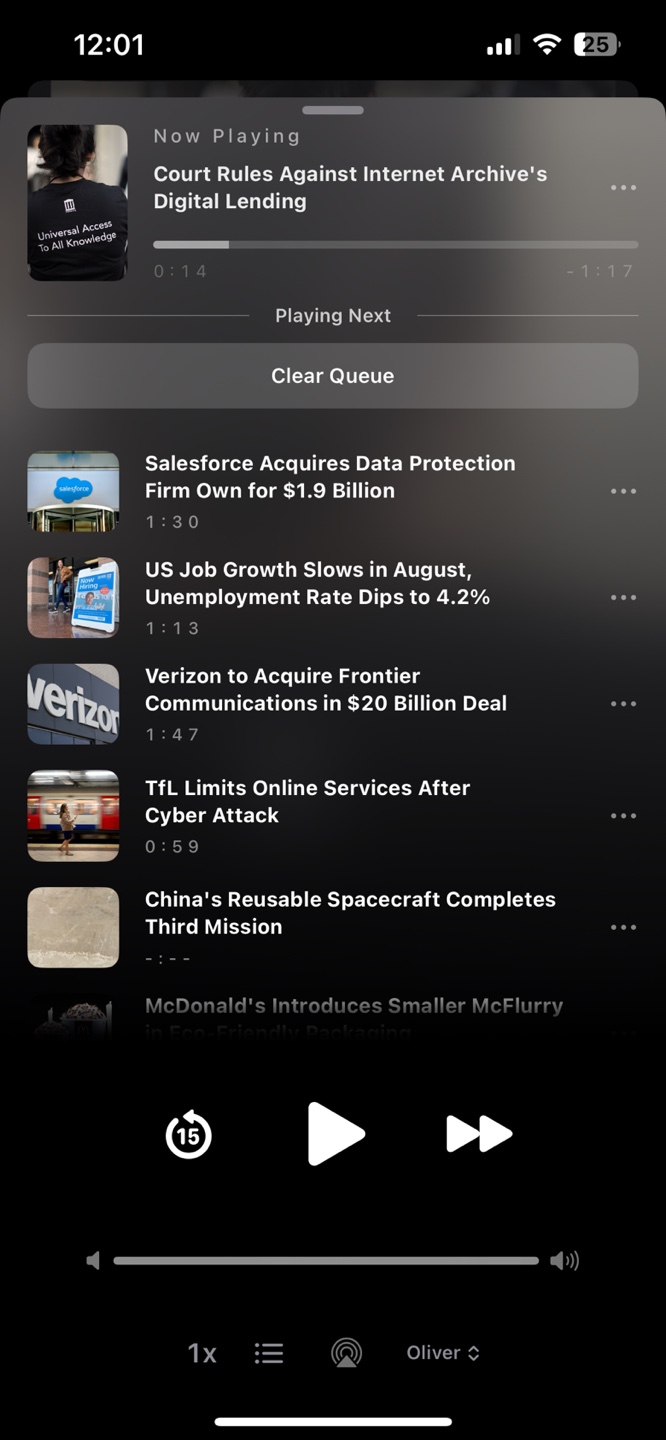The width and height of the screenshot is (666, 1440).
Task: Open more options for the Salesforce story
Action: (x=623, y=491)
